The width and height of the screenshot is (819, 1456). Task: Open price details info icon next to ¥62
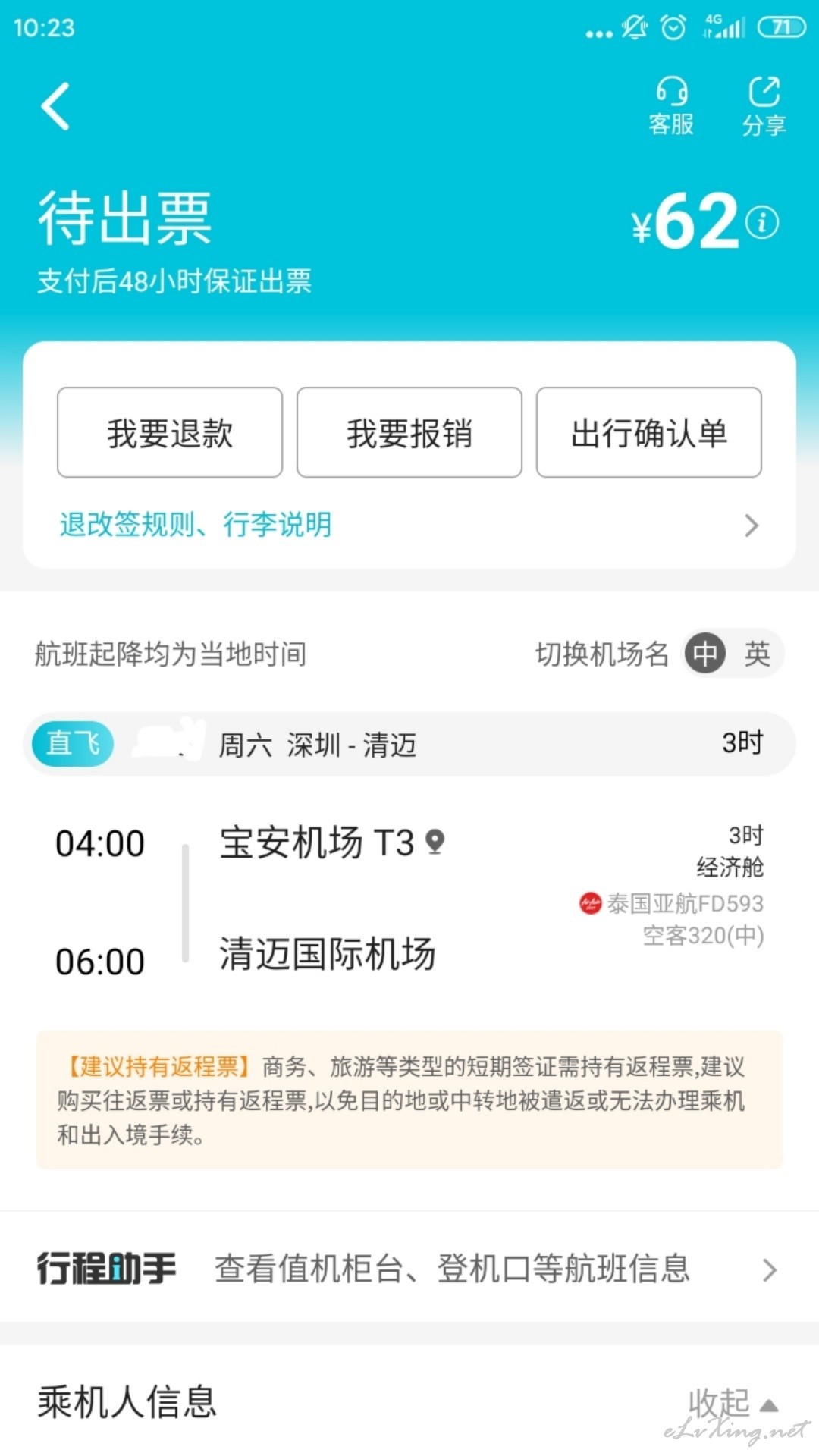coord(761,222)
